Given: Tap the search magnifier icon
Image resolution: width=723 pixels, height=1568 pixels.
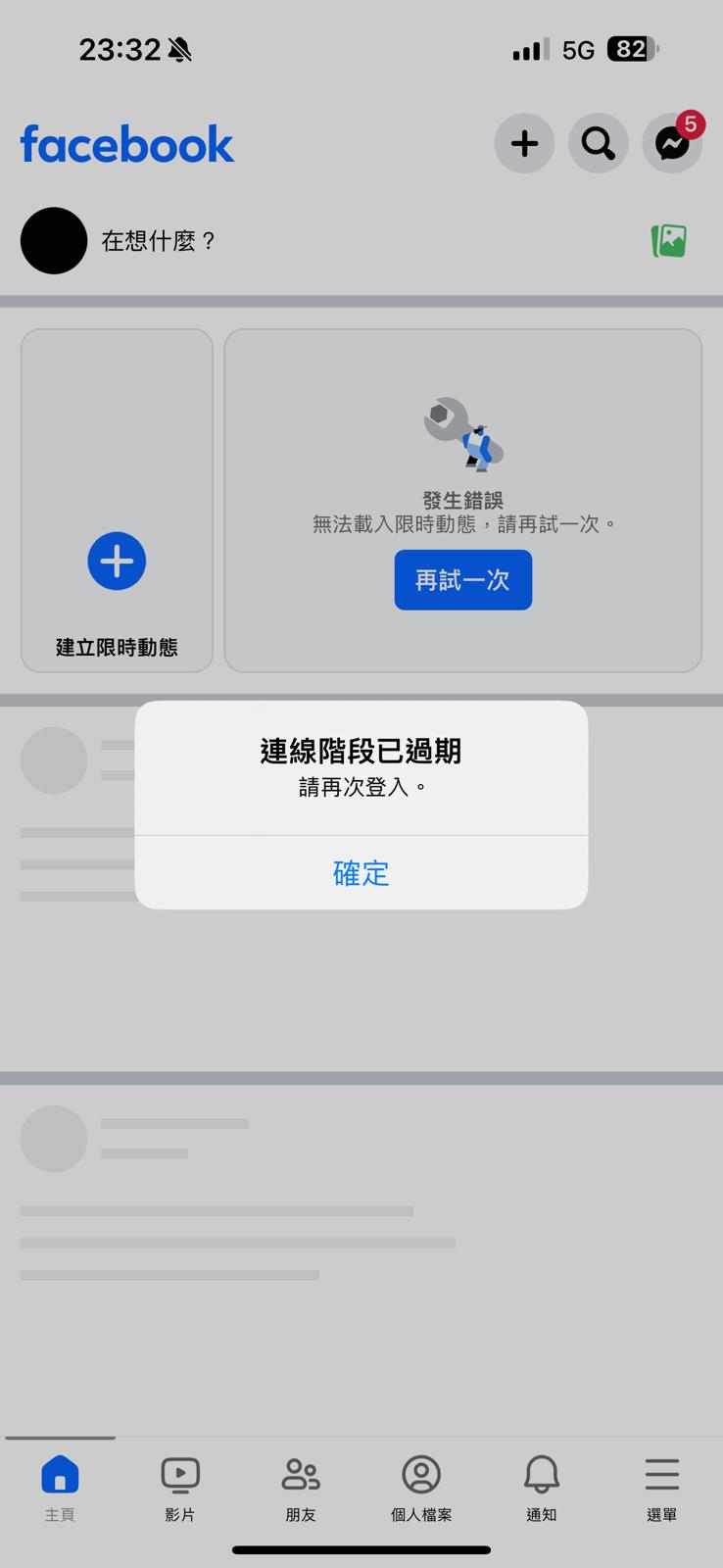Looking at the screenshot, I should coord(598,143).
